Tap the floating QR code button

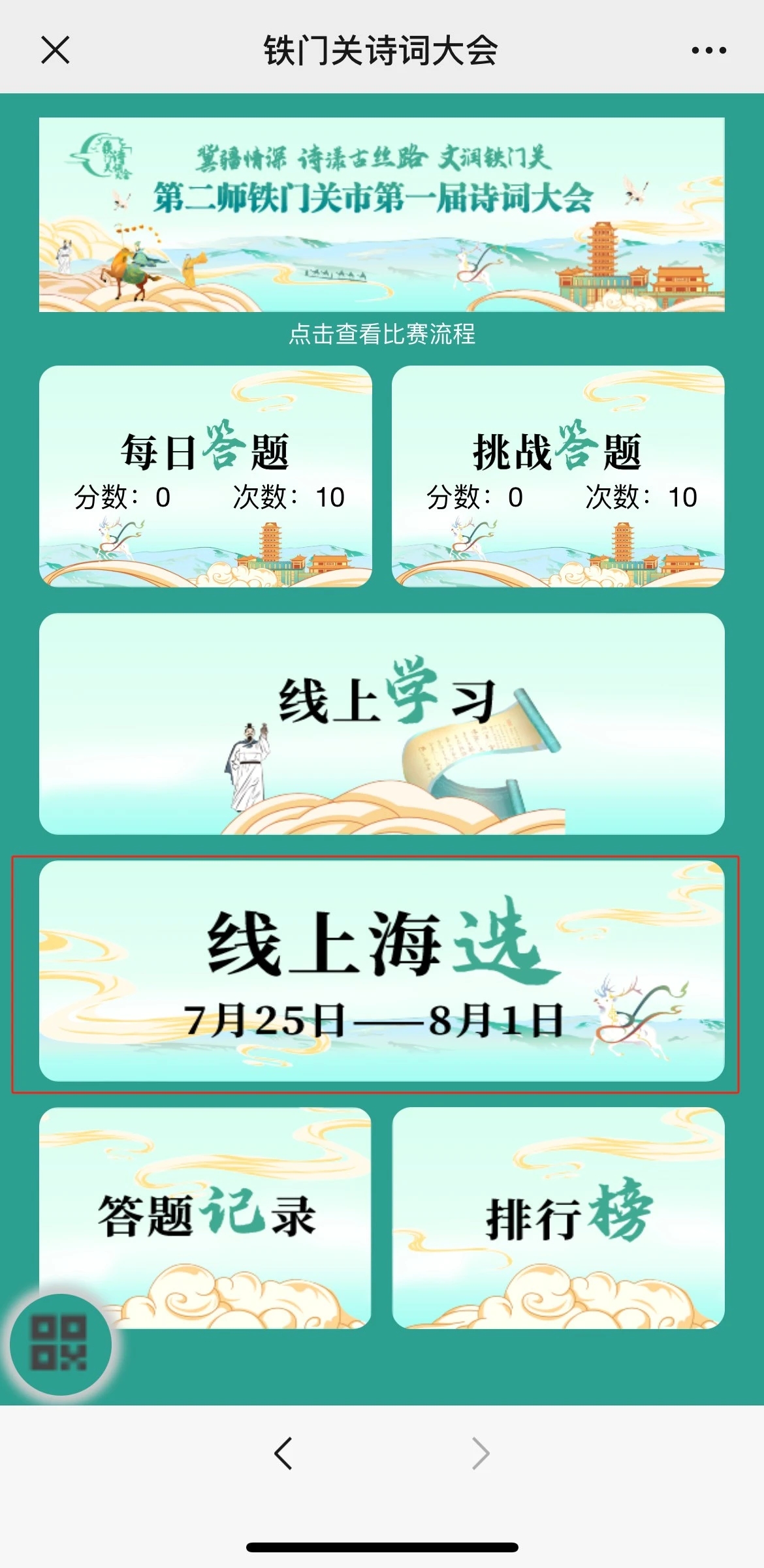click(x=60, y=1345)
